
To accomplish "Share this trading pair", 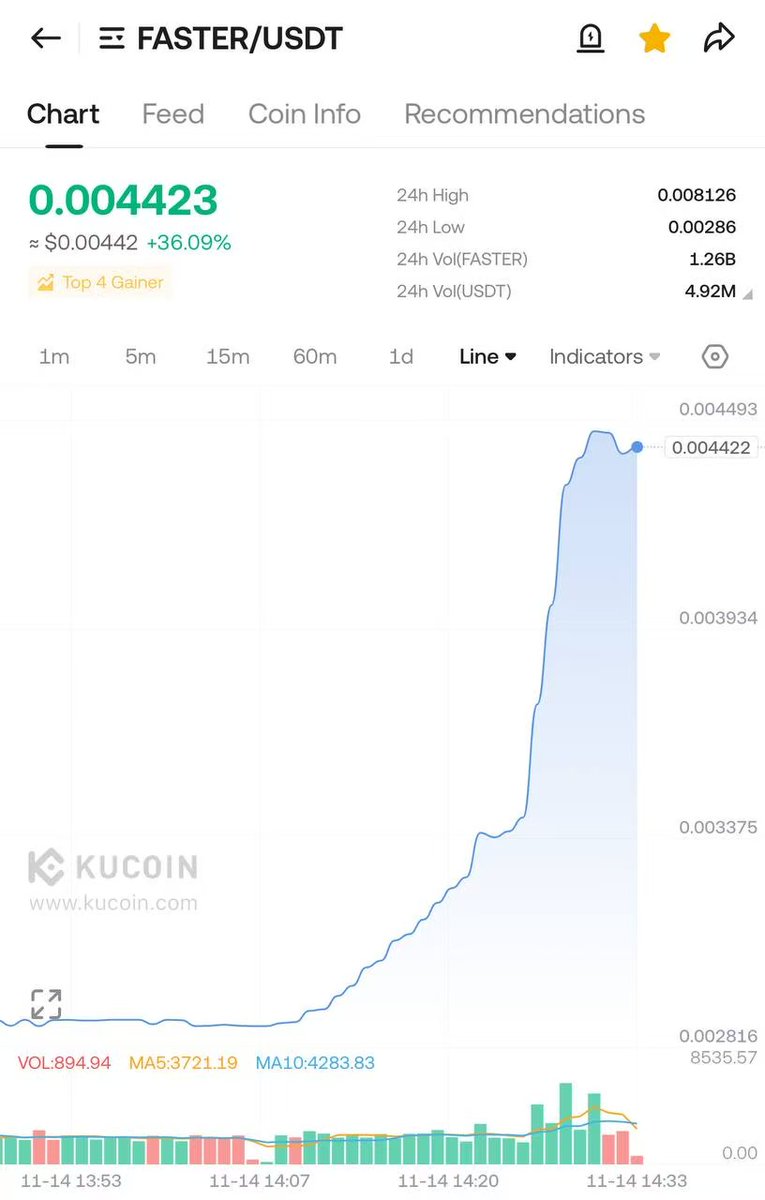I will pyautogui.click(x=719, y=39).
